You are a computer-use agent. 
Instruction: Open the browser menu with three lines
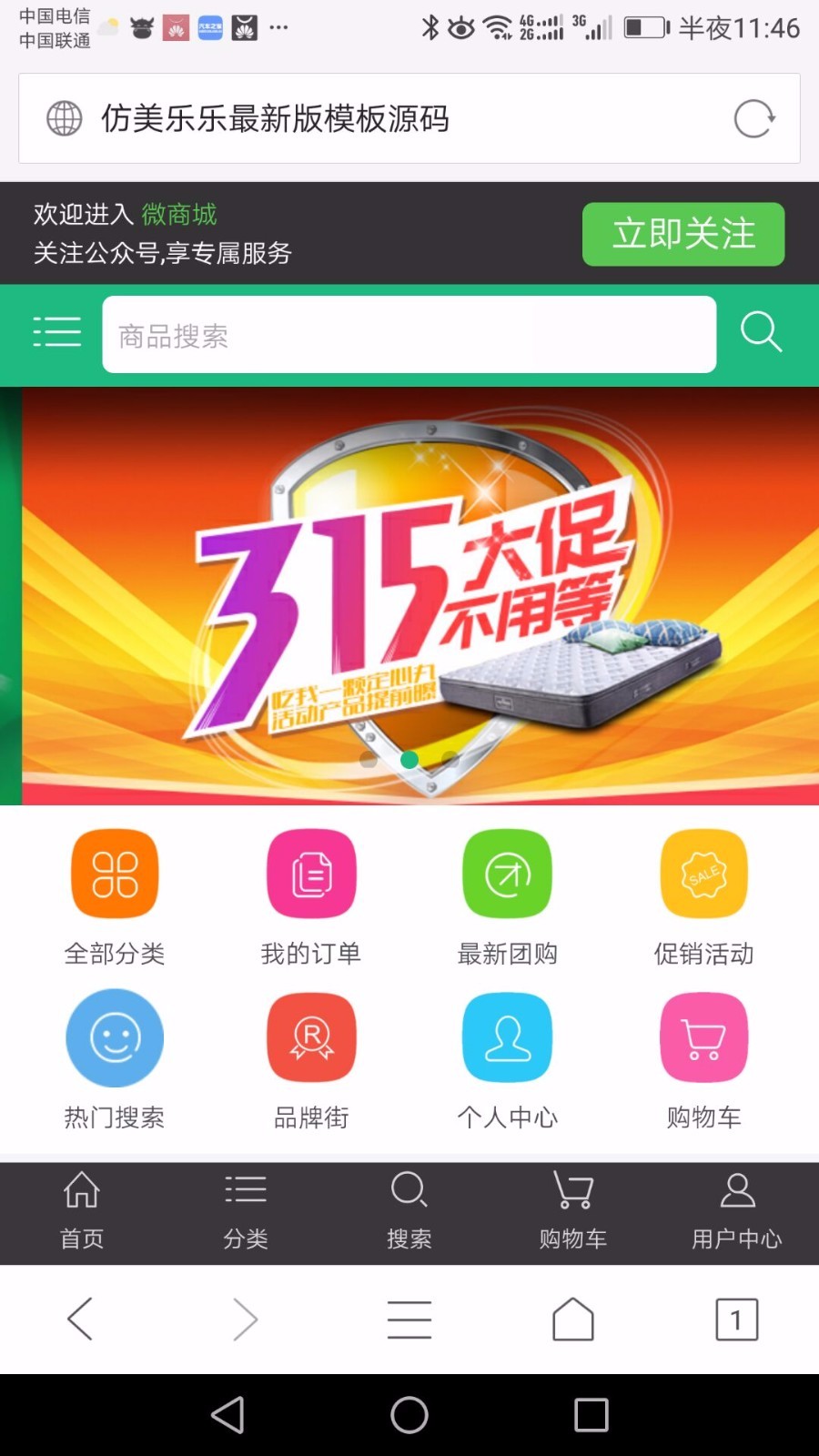(409, 1318)
